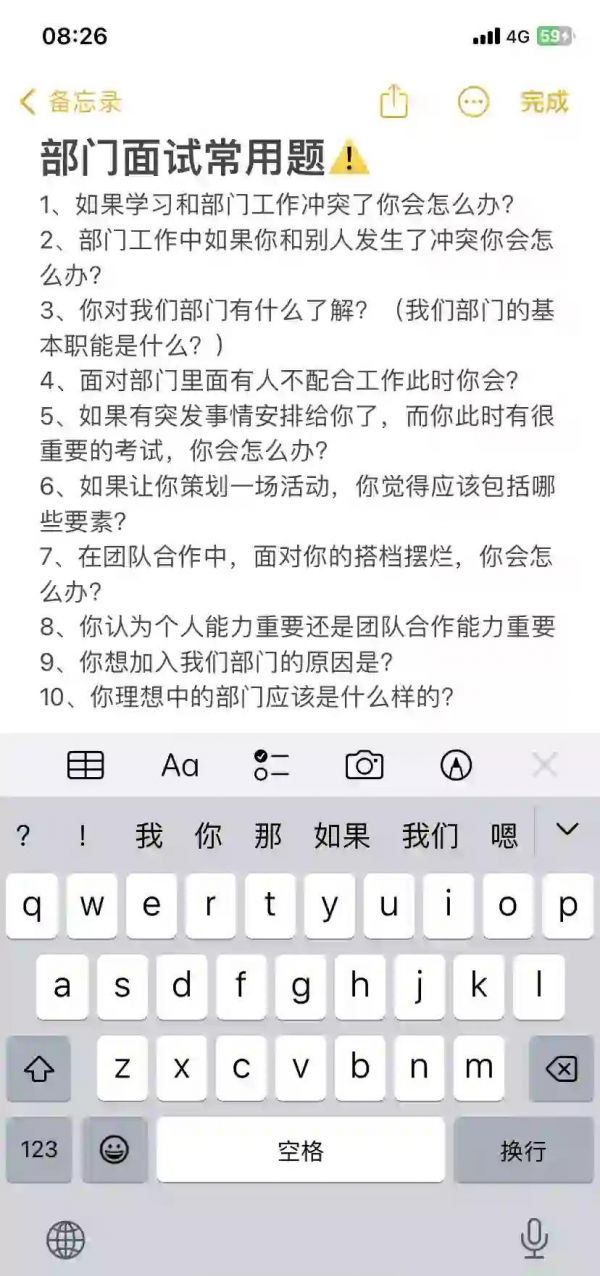This screenshot has width=600, height=1276.
Task: Tap the backspace key
Action: coord(561,1069)
